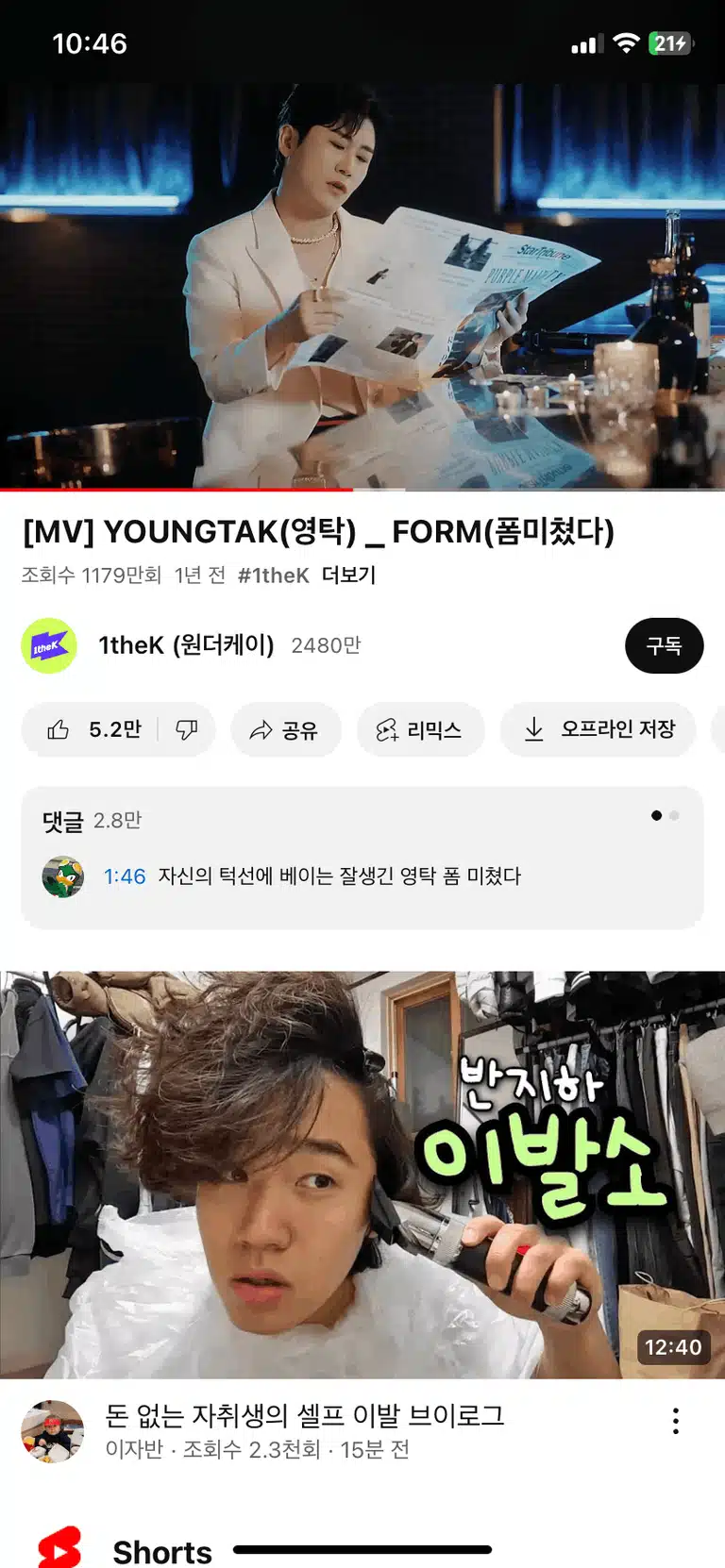Create a remix with 리믹스
This screenshot has height=1568, width=725.
click(x=420, y=729)
